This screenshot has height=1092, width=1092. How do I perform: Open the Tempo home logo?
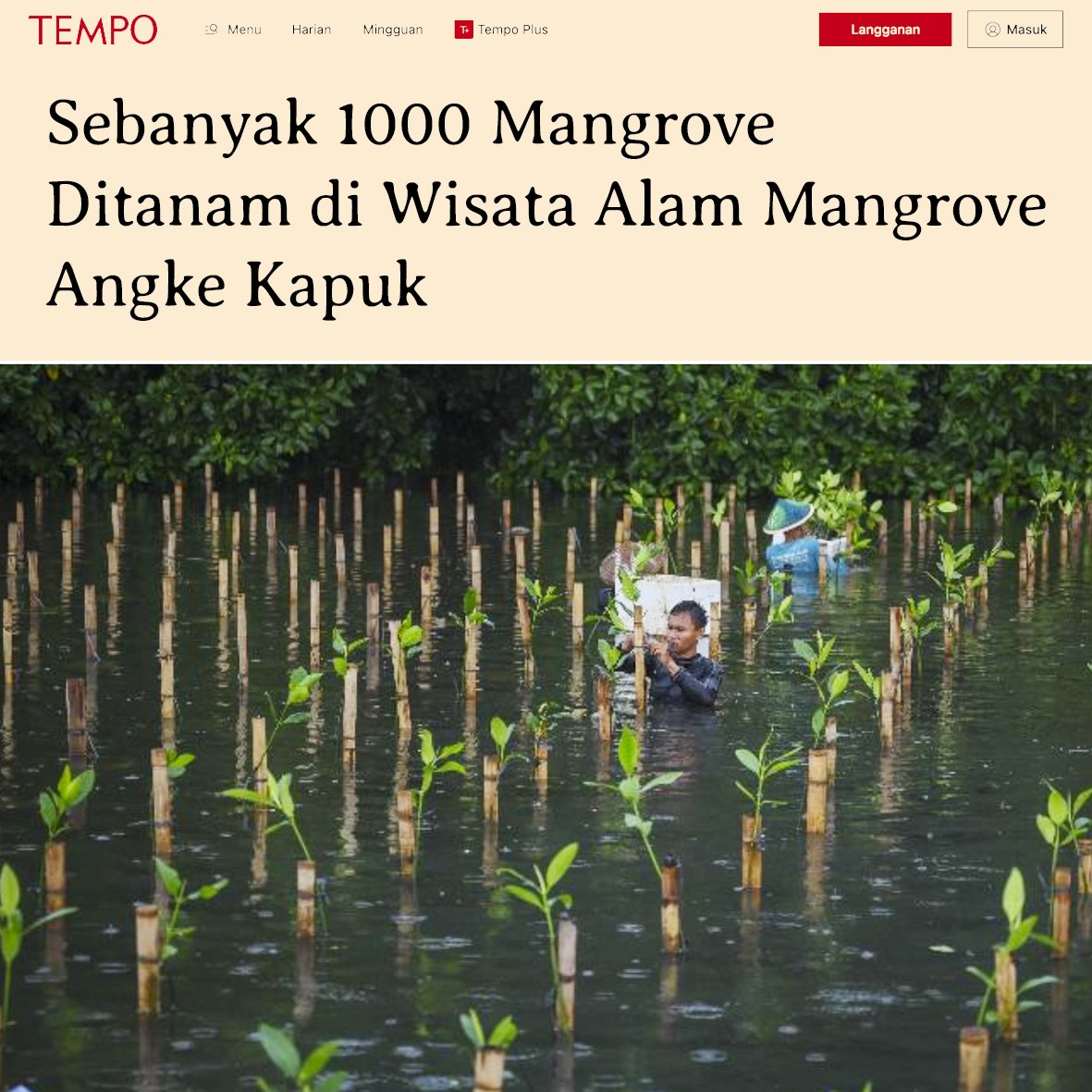click(x=92, y=30)
